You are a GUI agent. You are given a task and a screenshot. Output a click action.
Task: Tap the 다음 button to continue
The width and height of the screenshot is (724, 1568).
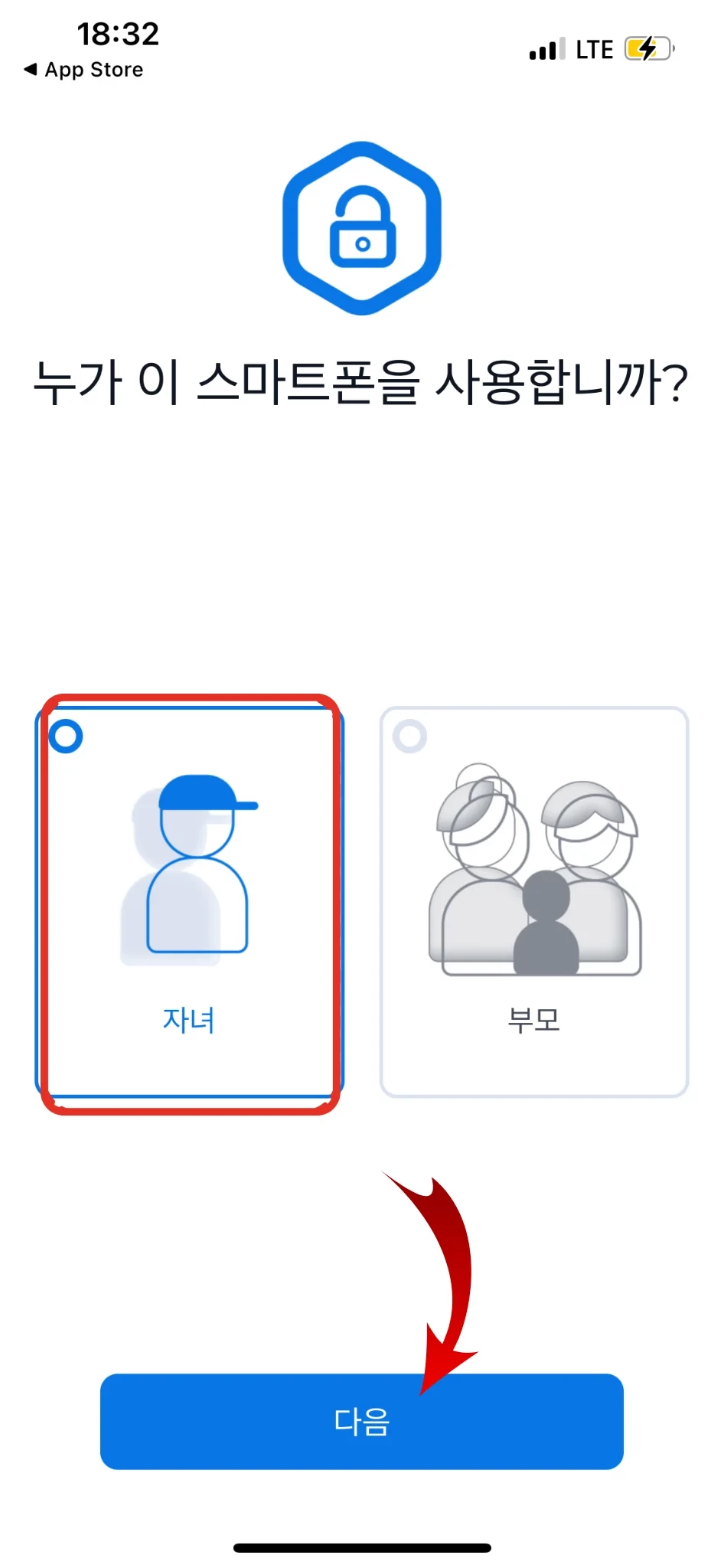coord(361,1421)
